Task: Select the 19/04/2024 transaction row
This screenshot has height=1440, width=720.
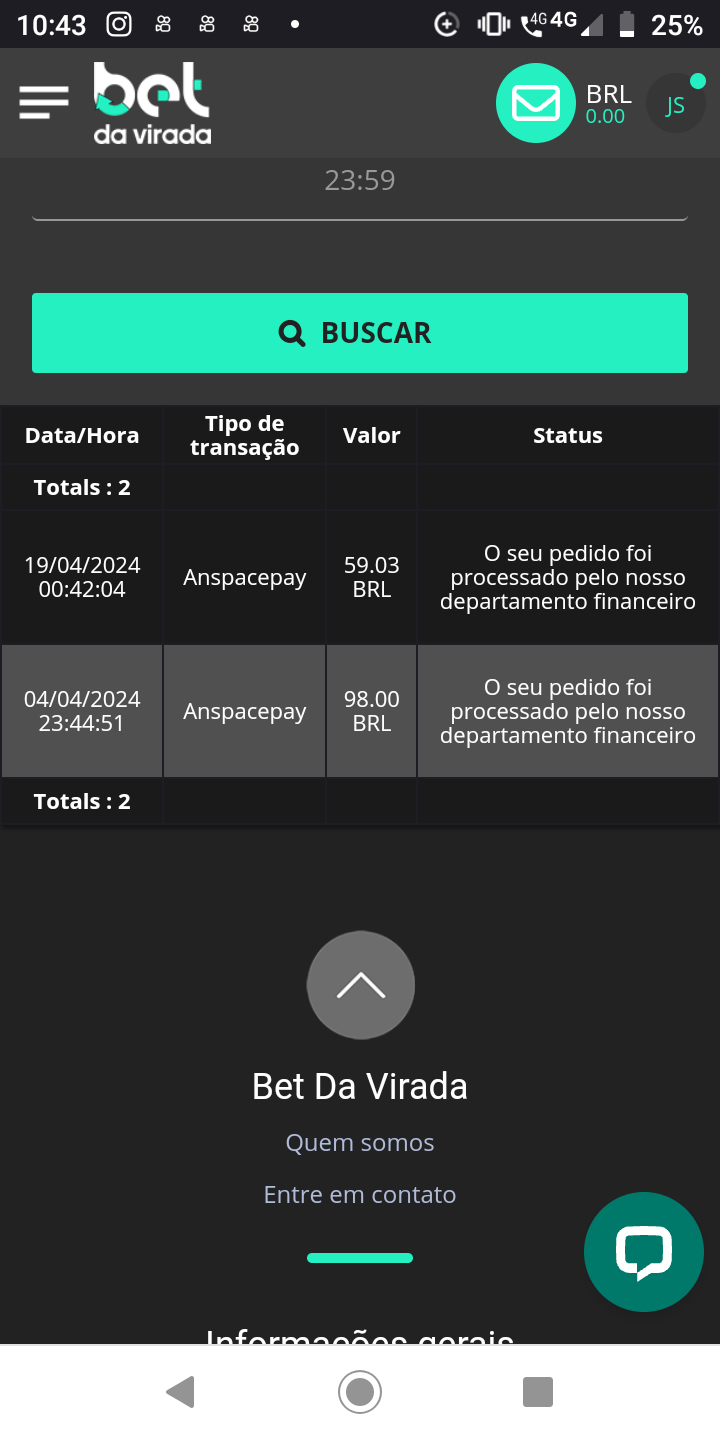Action: coord(360,577)
